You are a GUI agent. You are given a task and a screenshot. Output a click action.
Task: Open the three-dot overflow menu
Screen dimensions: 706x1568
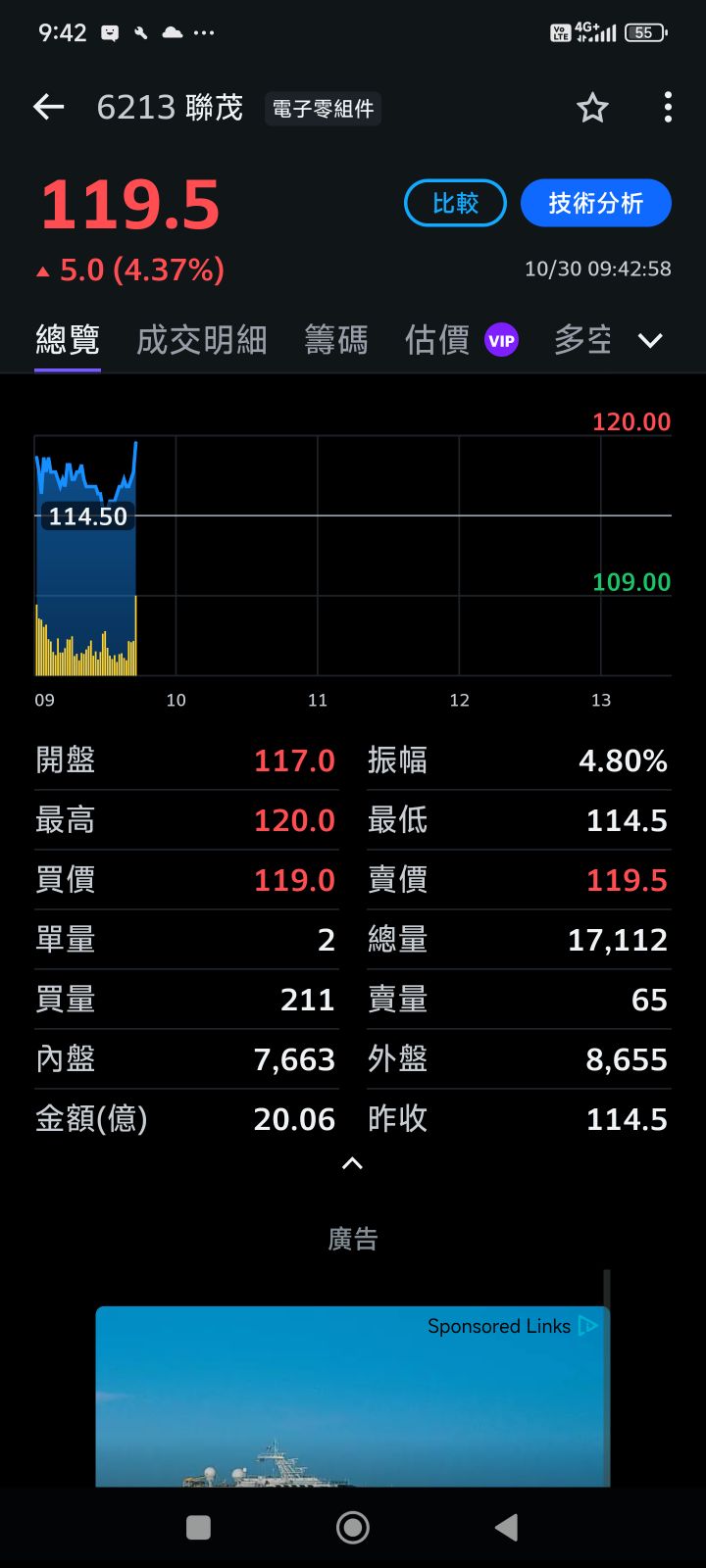(x=668, y=107)
